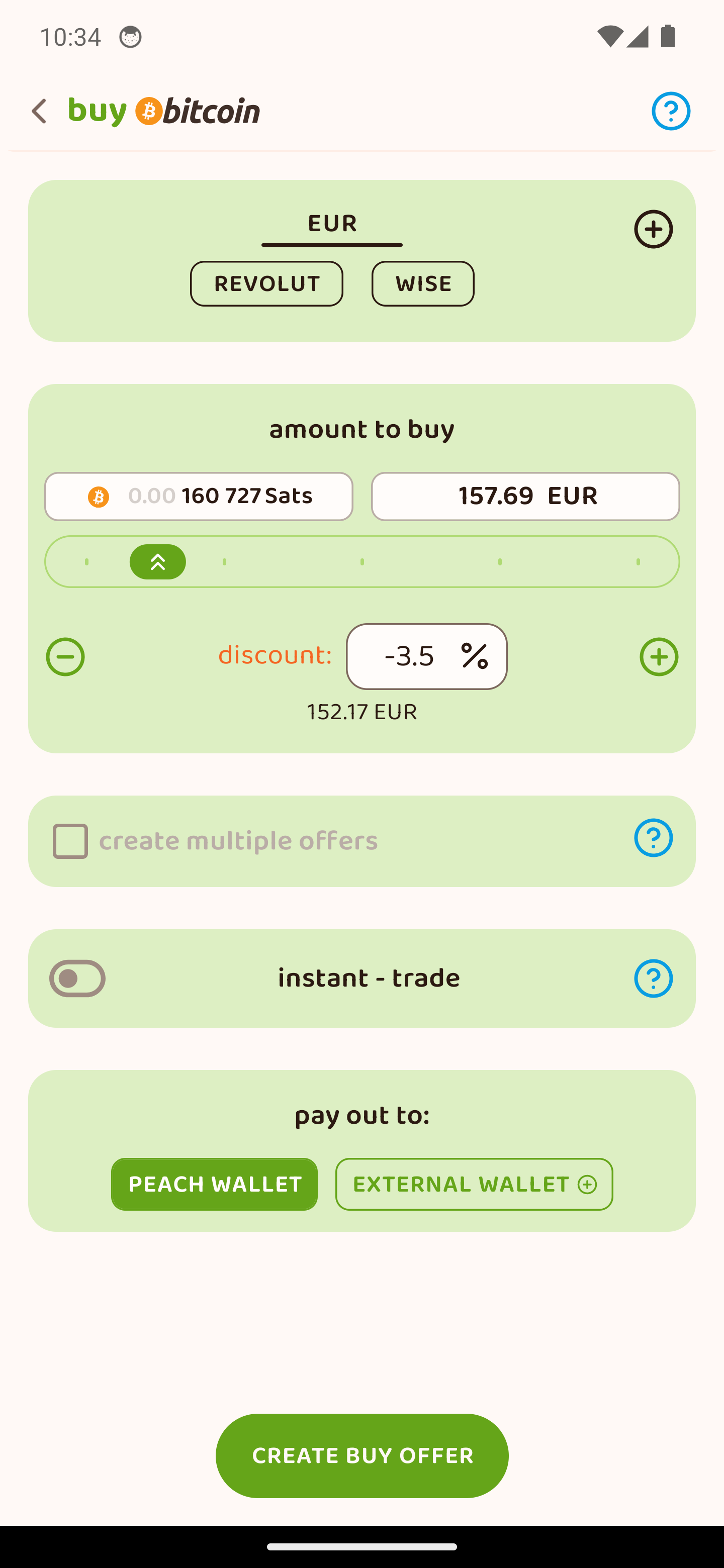Screen dimensions: 724x1568
Task: Open help for create multiple offers
Action: click(653, 838)
